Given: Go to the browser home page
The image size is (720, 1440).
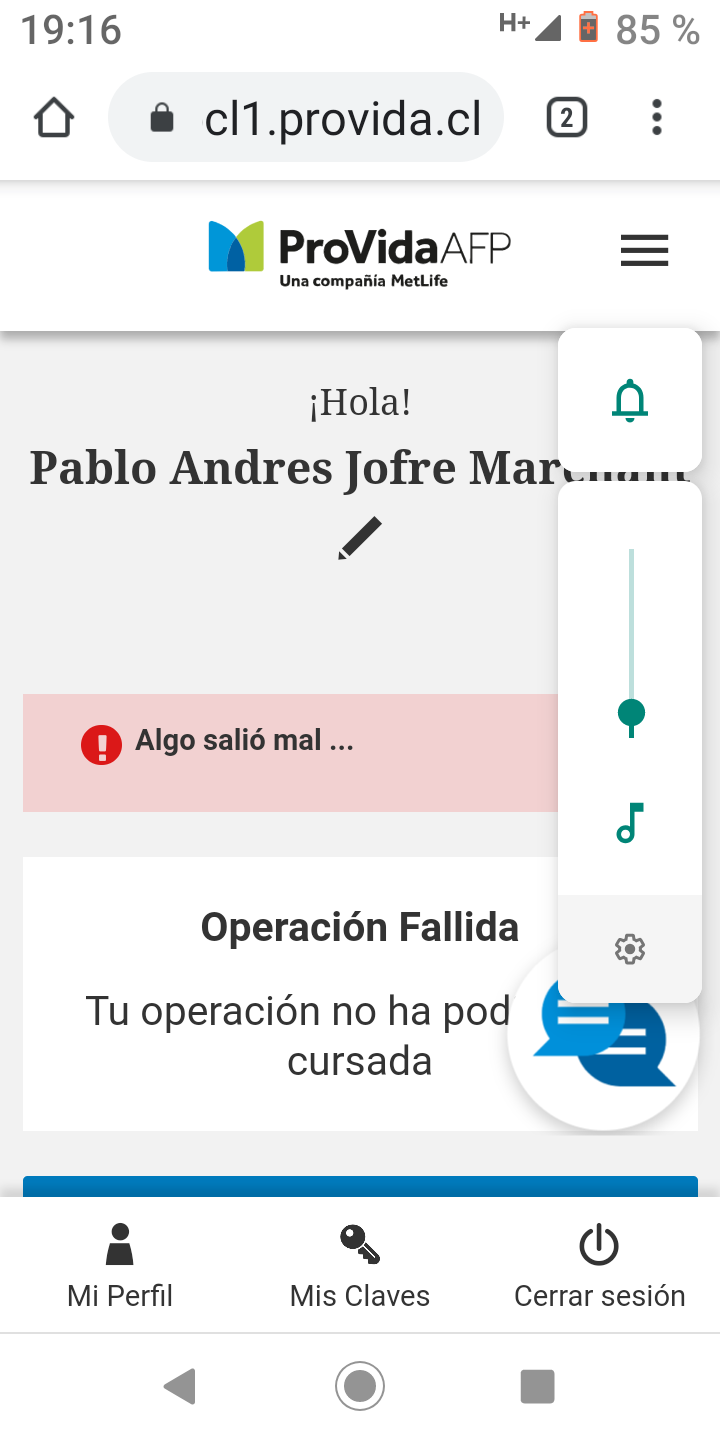Looking at the screenshot, I should [54, 118].
